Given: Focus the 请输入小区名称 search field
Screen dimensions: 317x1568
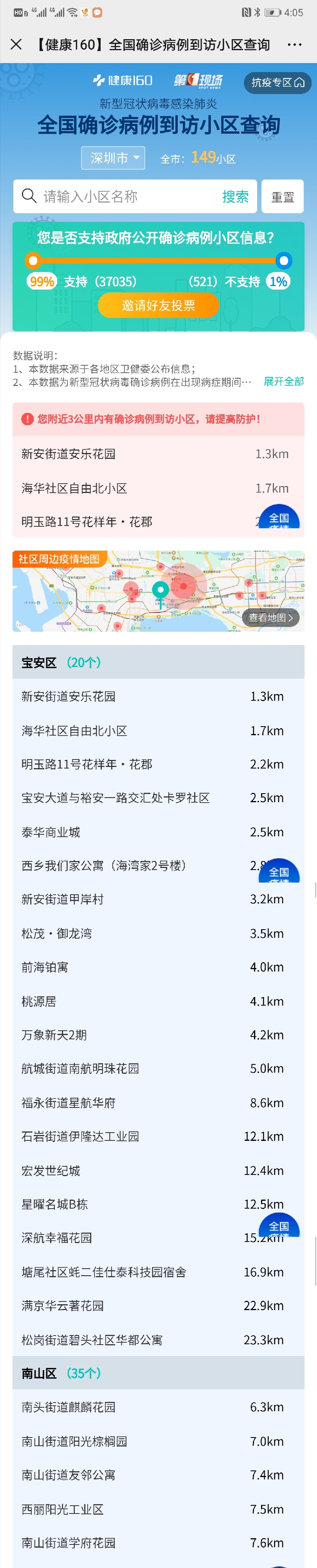Looking at the screenshot, I should (121, 197).
